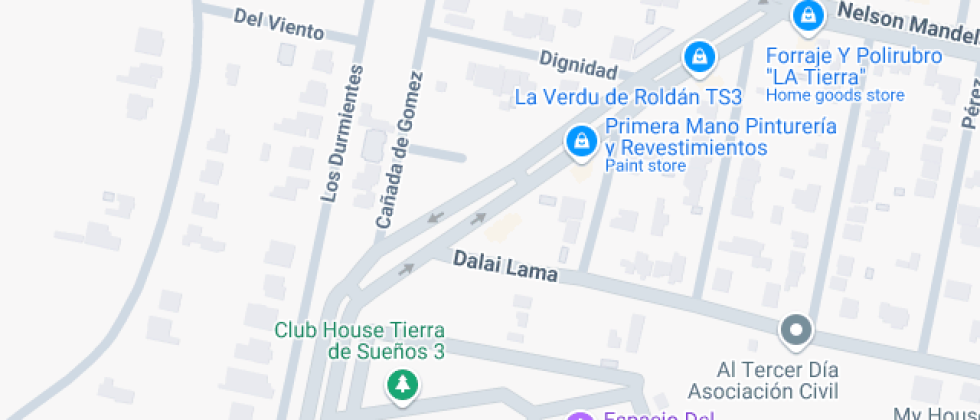Select La Verdu de Roldán TS3 marker
Image resolution: width=980 pixels, height=420 pixels.
pos(700,59)
